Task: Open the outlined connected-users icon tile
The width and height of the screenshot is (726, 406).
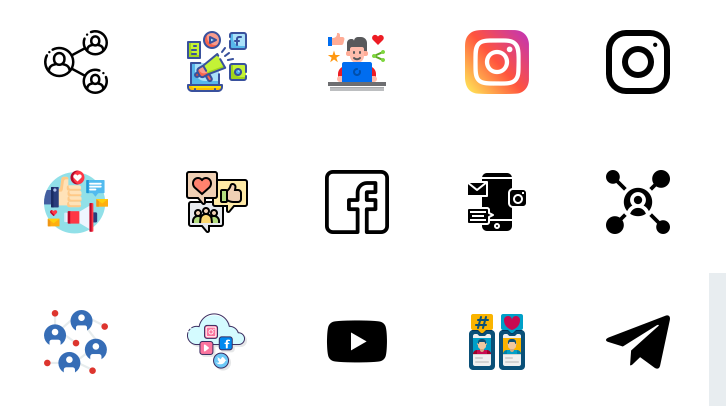Action: pyautogui.click(x=76, y=62)
